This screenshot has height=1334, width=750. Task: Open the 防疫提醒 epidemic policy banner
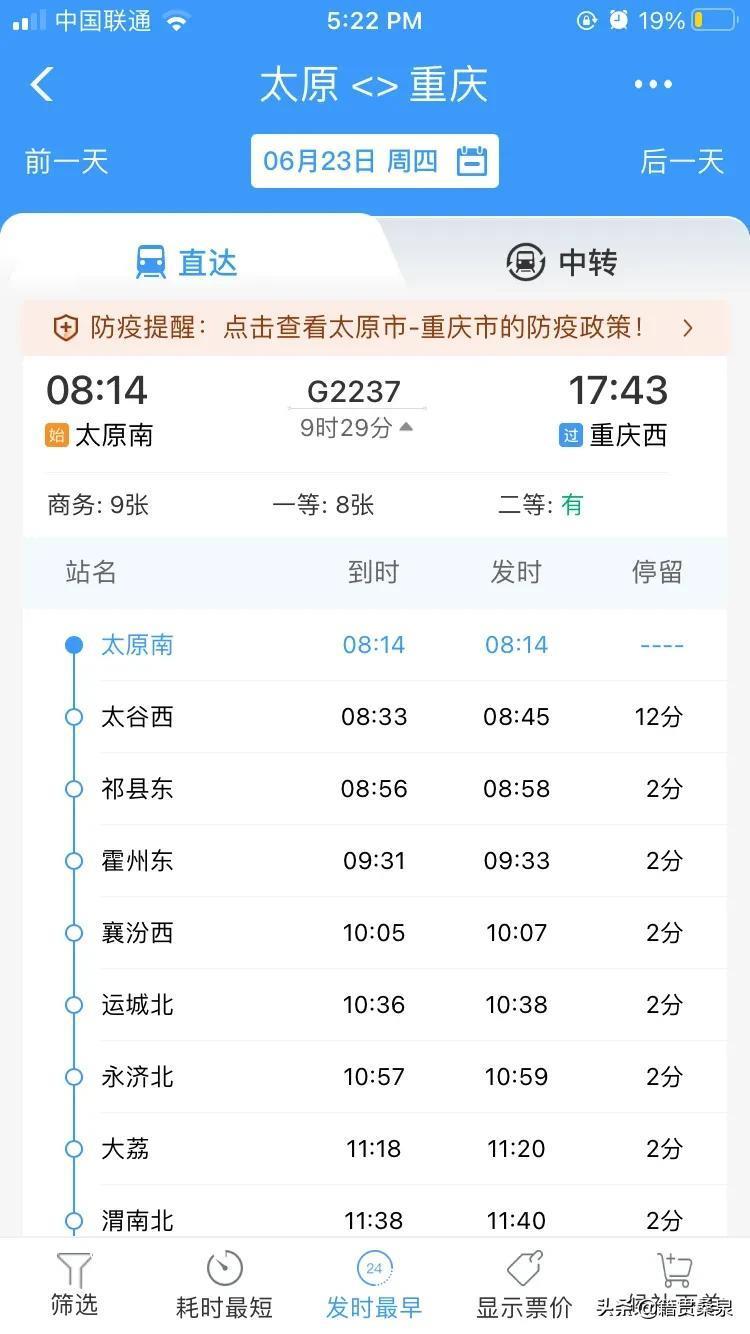[374, 327]
